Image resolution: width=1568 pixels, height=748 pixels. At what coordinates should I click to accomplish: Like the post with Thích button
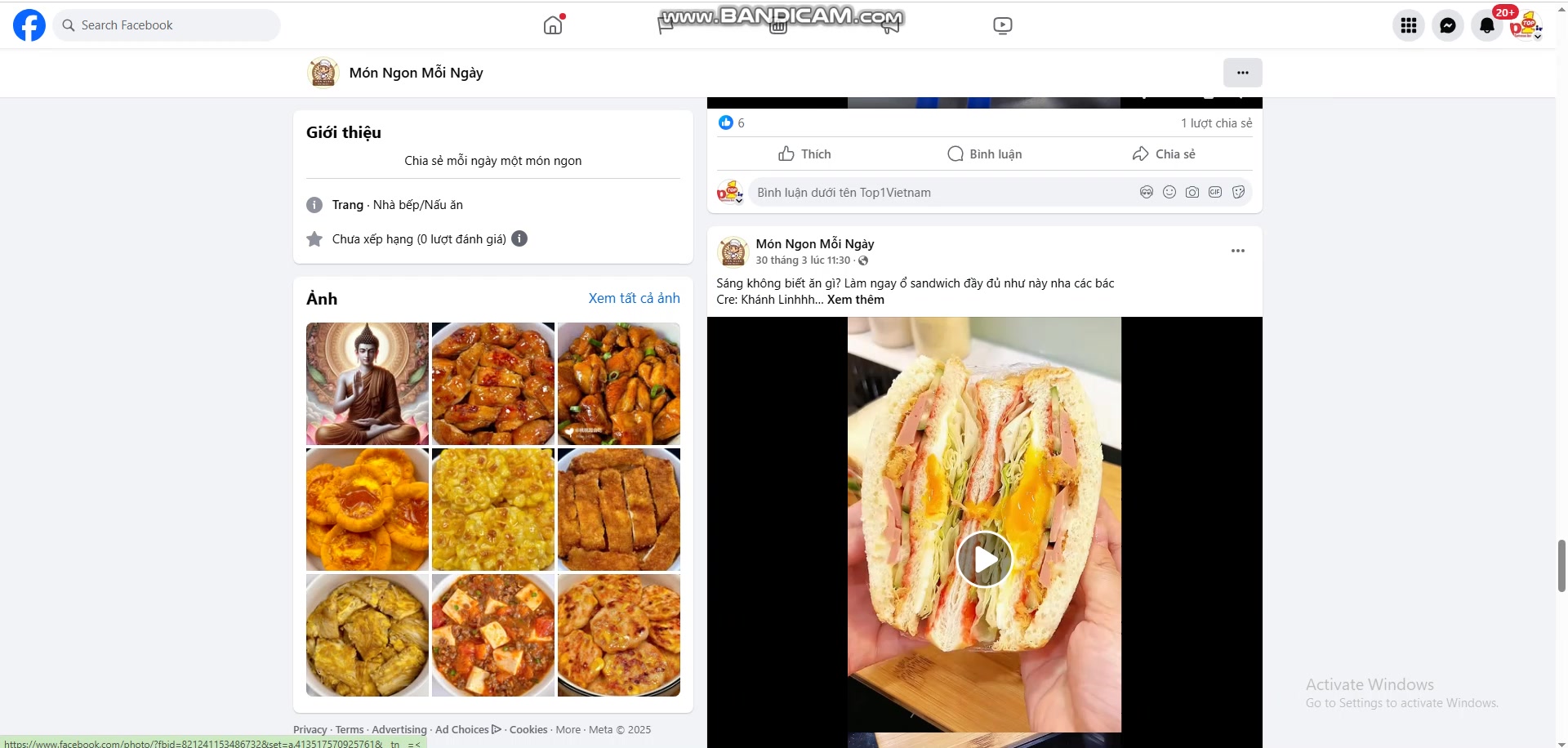804,154
